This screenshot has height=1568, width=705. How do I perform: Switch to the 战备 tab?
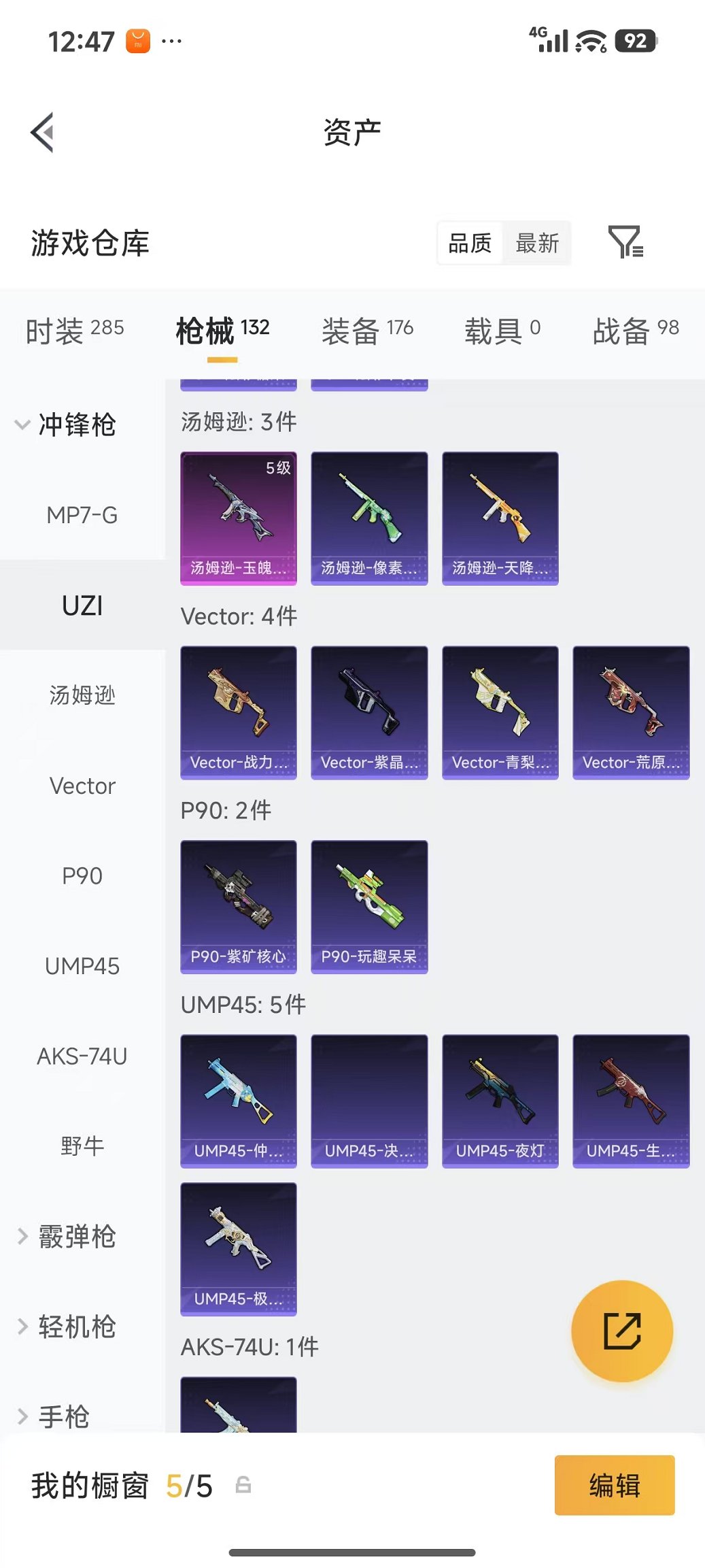click(636, 331)
